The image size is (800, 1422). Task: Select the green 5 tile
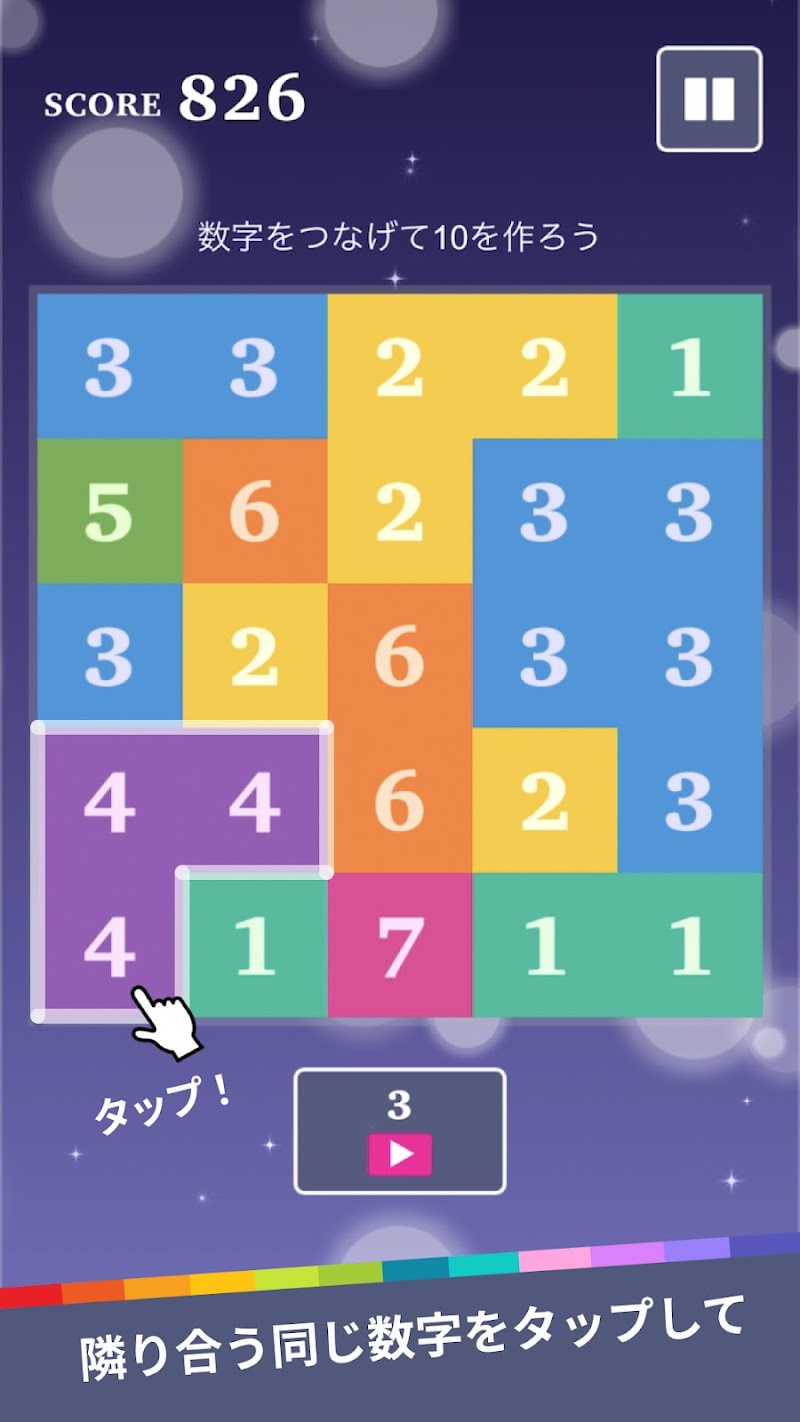(109, 511)
